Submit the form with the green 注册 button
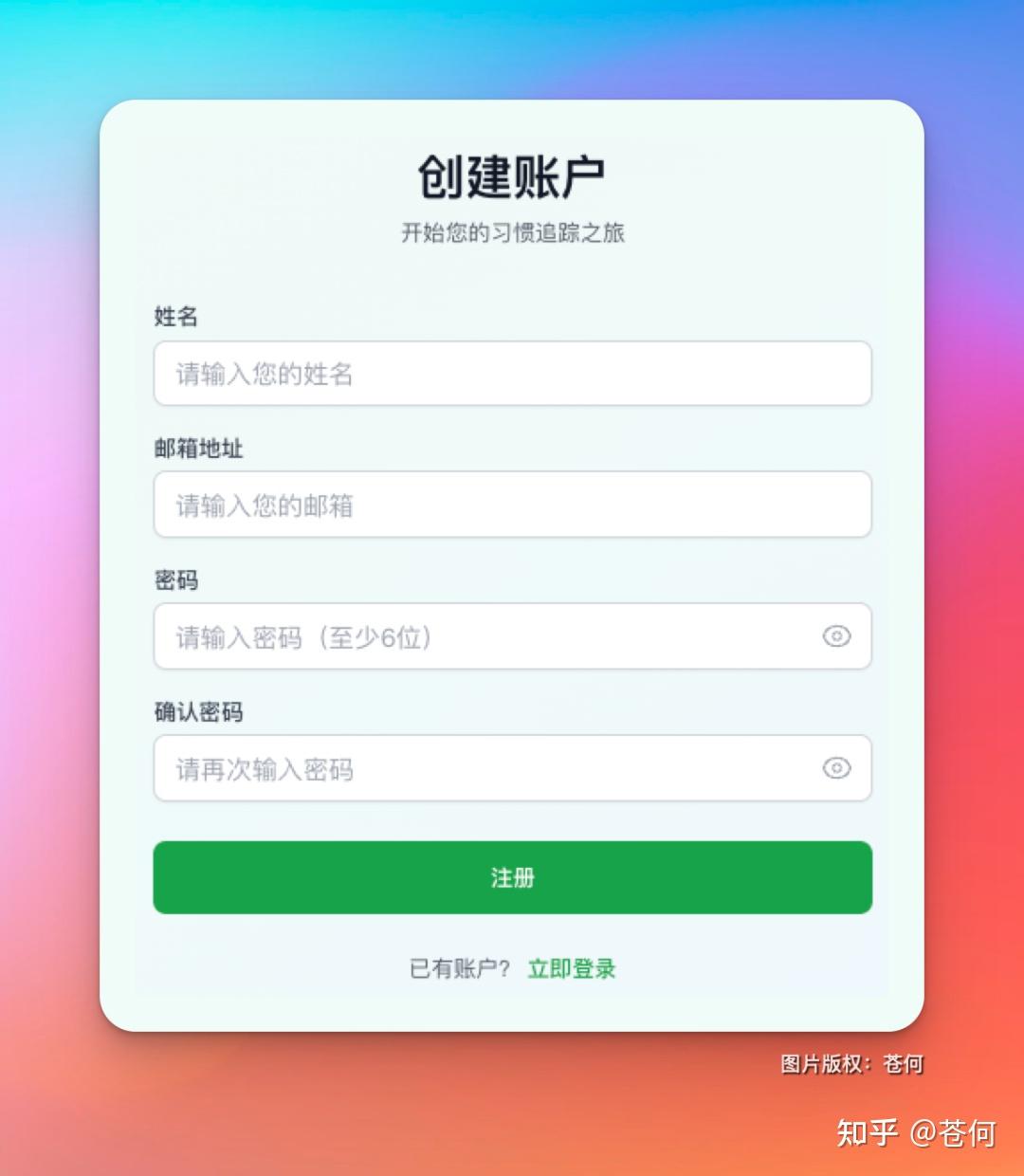Image resolution: width=1024 pixels, height=1176 pixels. [x=512, y=877]
